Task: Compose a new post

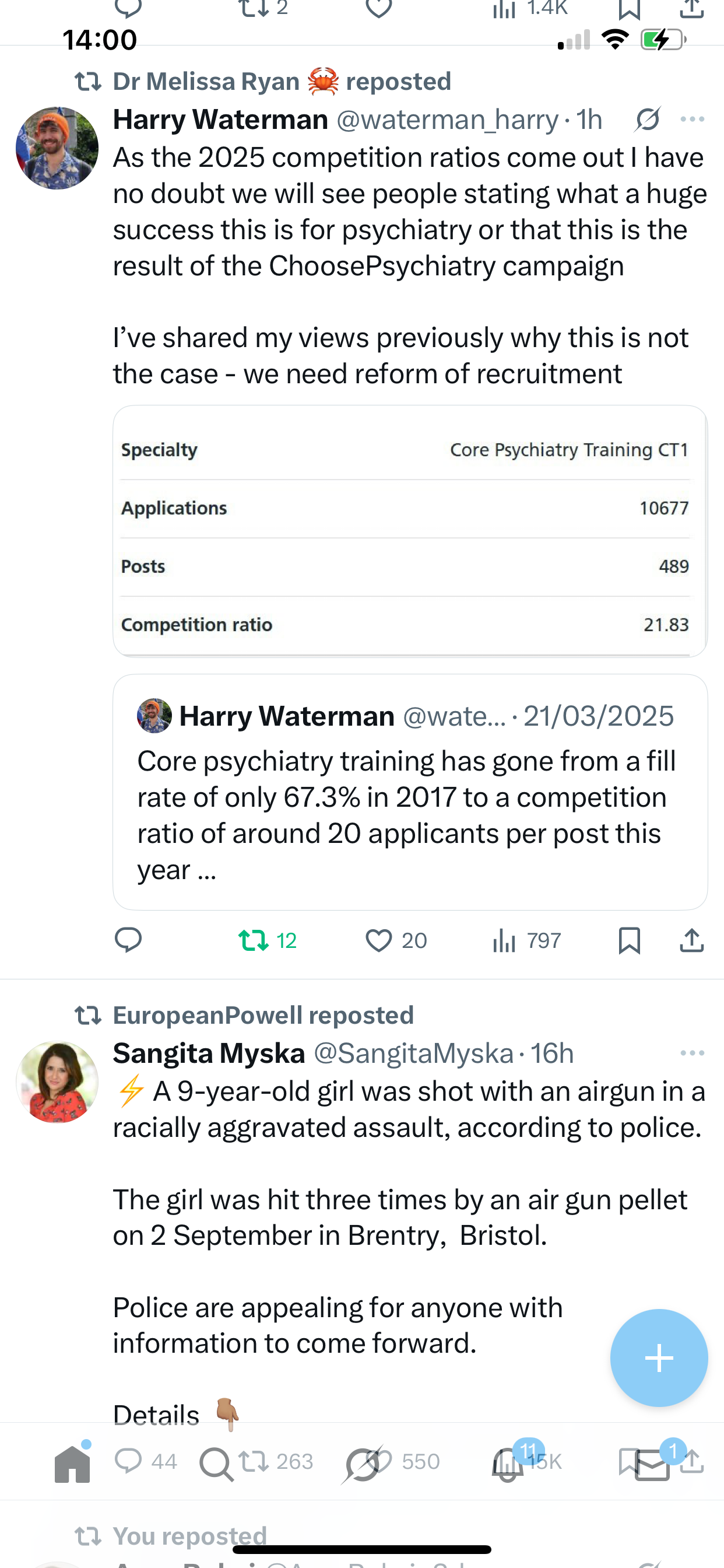Action: click(x=659, y=1357)
